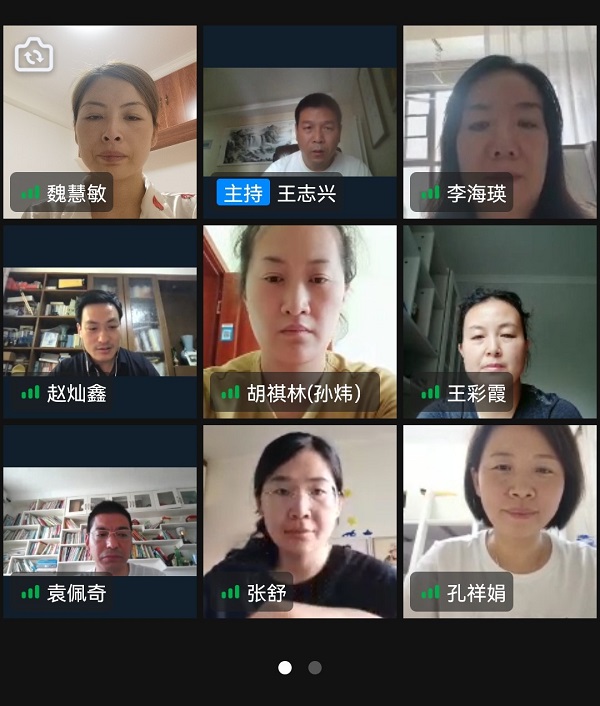Screen dimensions: 600x706
Task: Tap 赵灿鑫's video tile
Action: [100, 322]
